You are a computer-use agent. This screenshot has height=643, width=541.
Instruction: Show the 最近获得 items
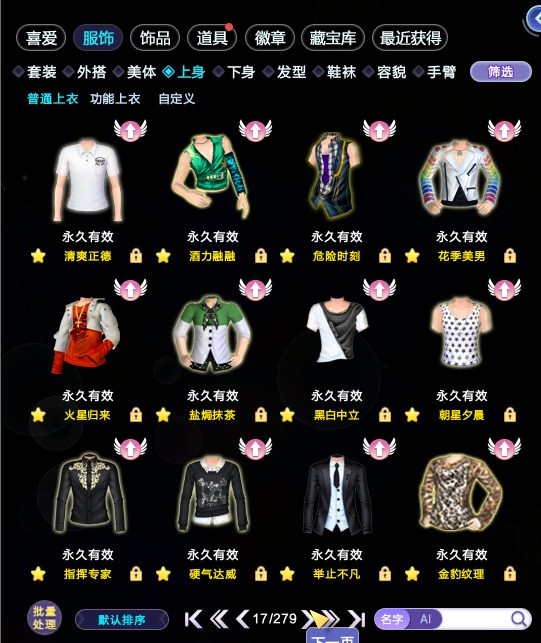[410, 38]
